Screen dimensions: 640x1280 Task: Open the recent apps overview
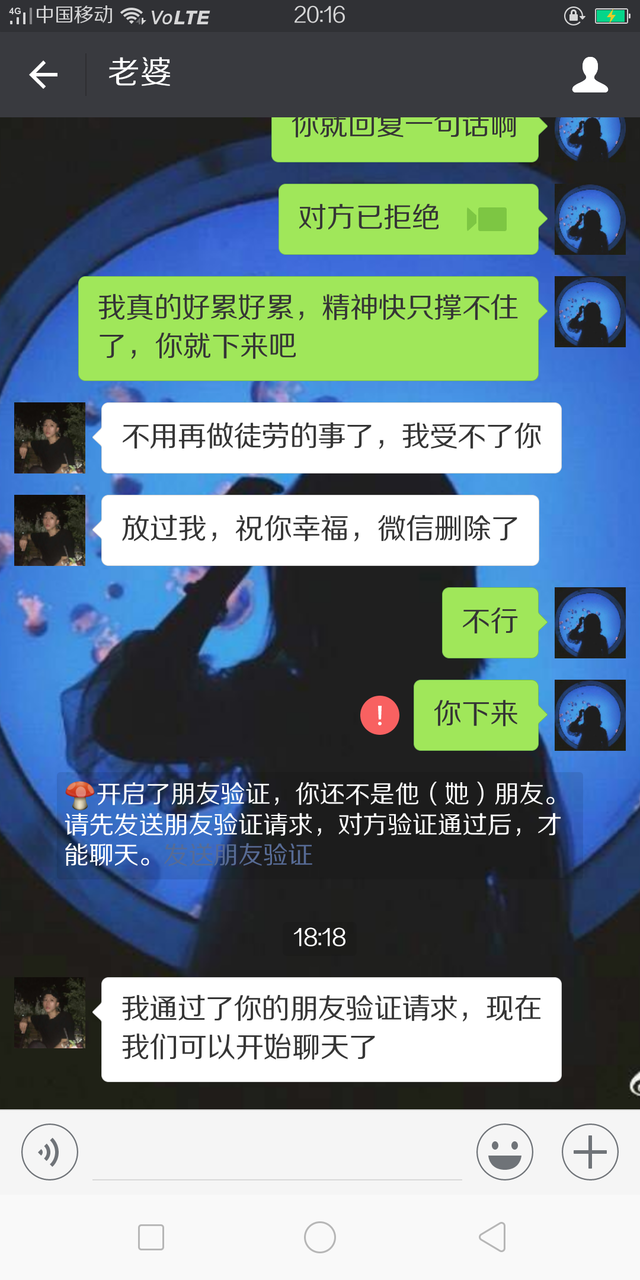tap(151, 1237)
